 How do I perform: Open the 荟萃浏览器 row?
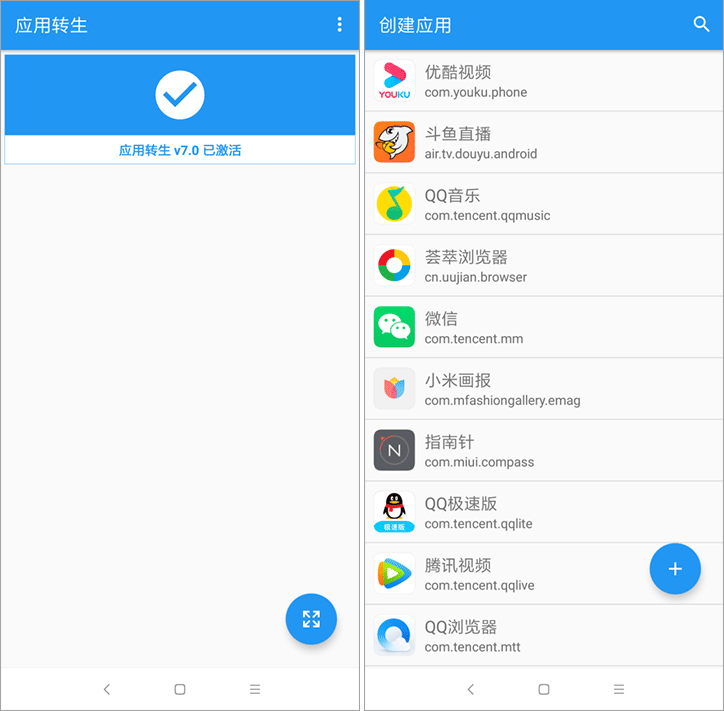500,266
